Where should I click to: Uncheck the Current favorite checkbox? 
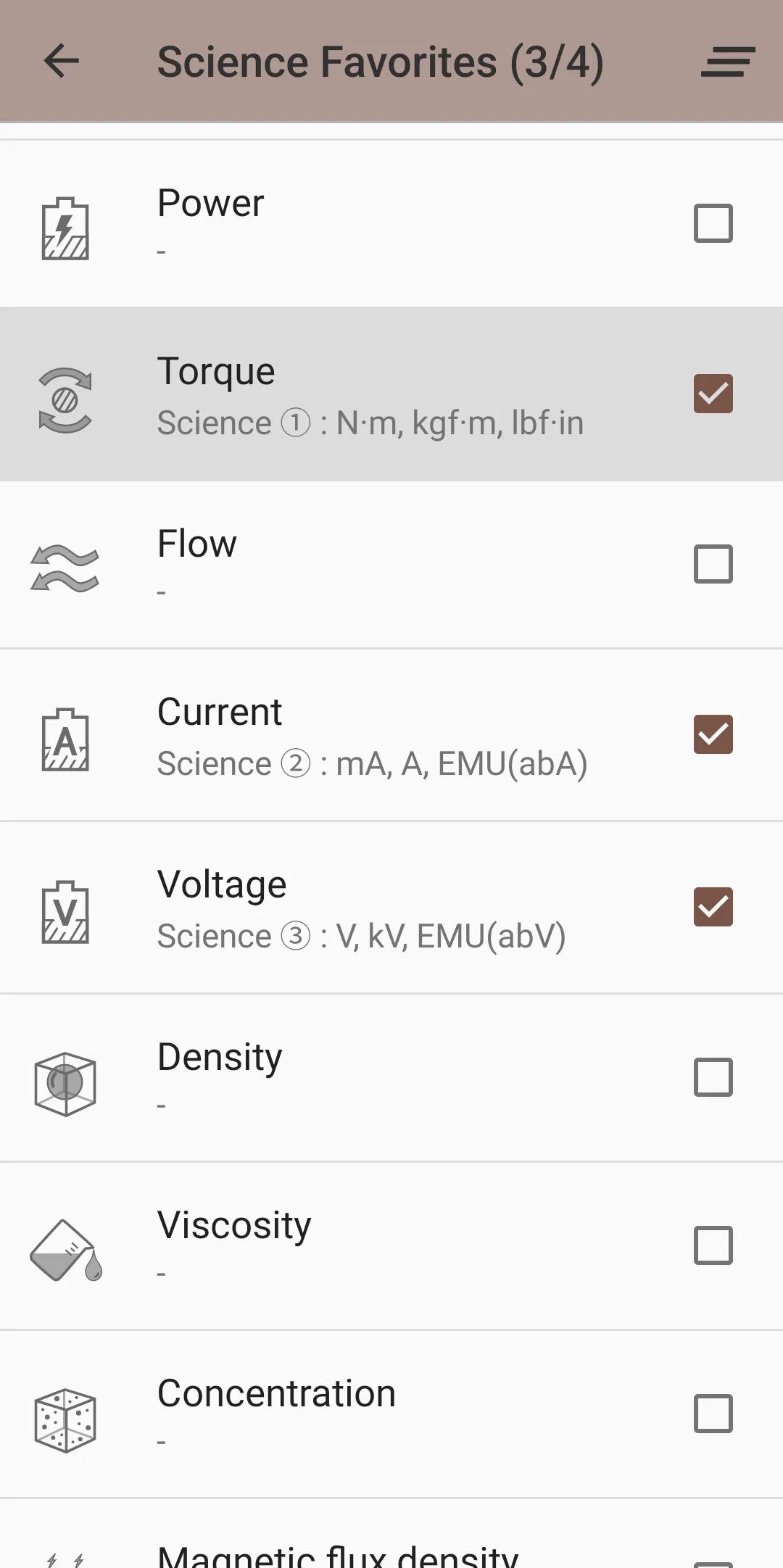click(x=713, y=735)
